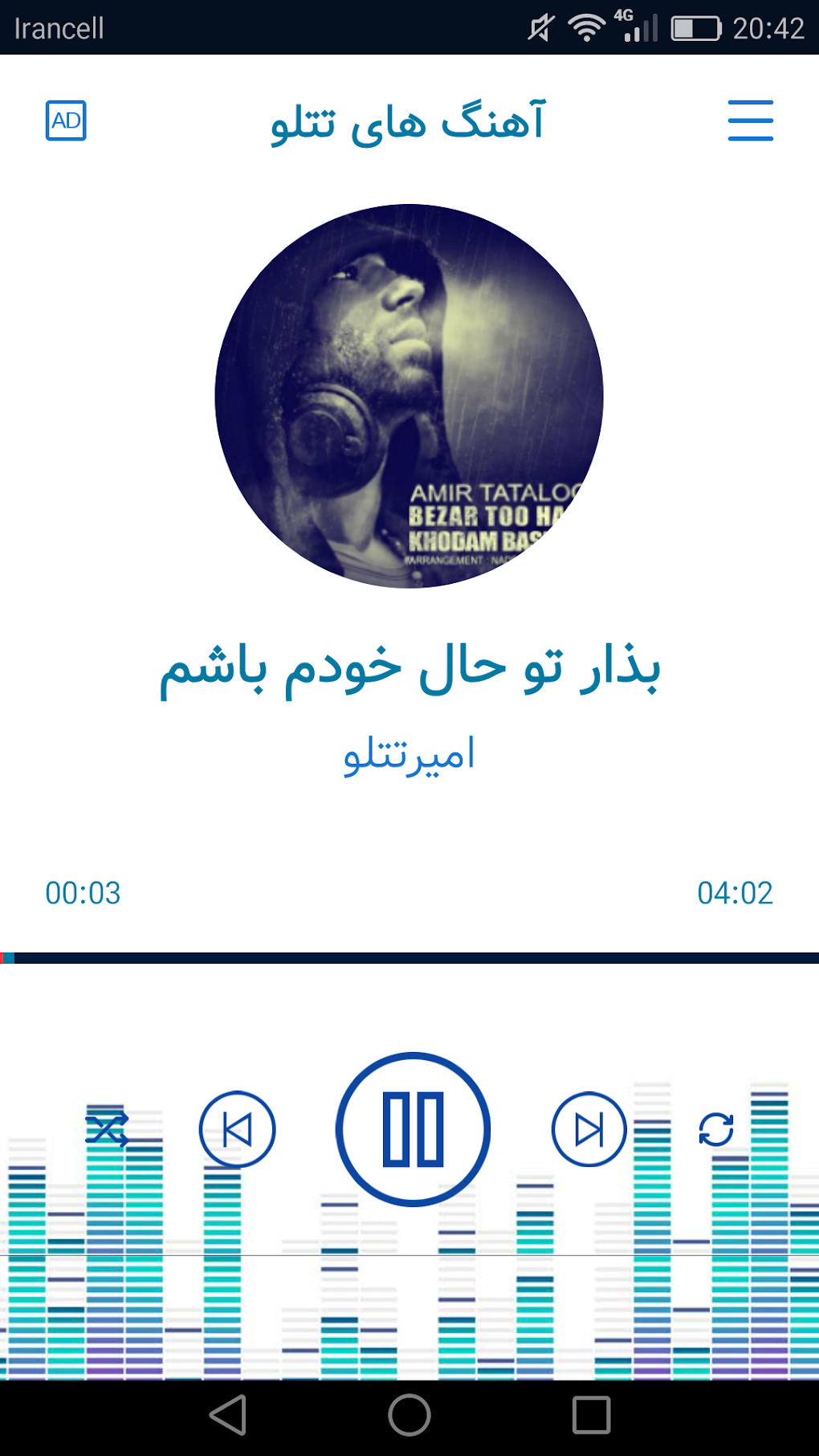819x1456 pixels.
Task: Skip to the next track
Action: pyautogui.click(x=589, y=1129)
